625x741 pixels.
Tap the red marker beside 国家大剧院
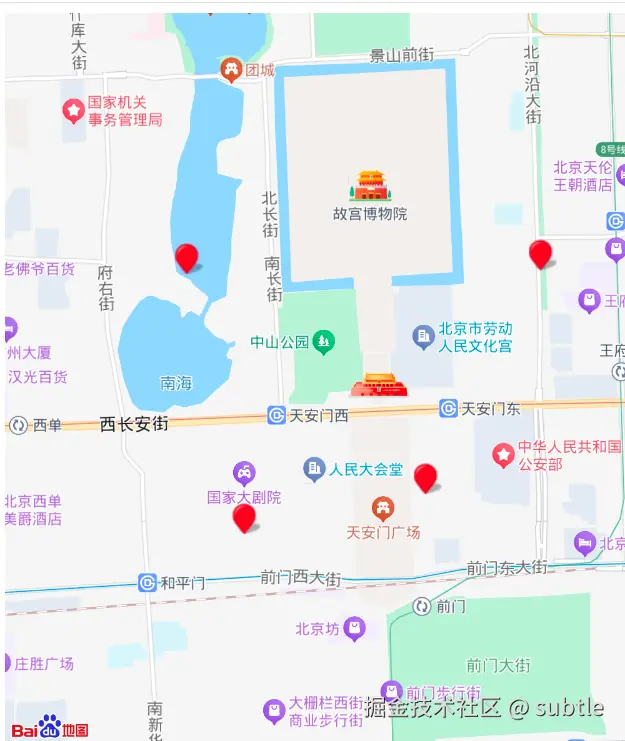coord(244,517)
